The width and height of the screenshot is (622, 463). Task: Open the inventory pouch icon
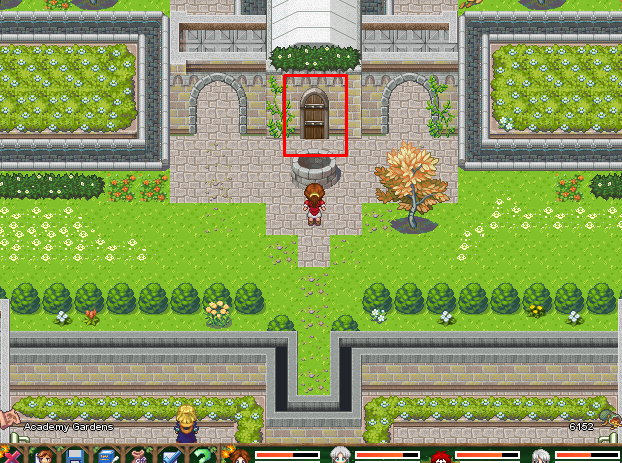coord(139,456)
